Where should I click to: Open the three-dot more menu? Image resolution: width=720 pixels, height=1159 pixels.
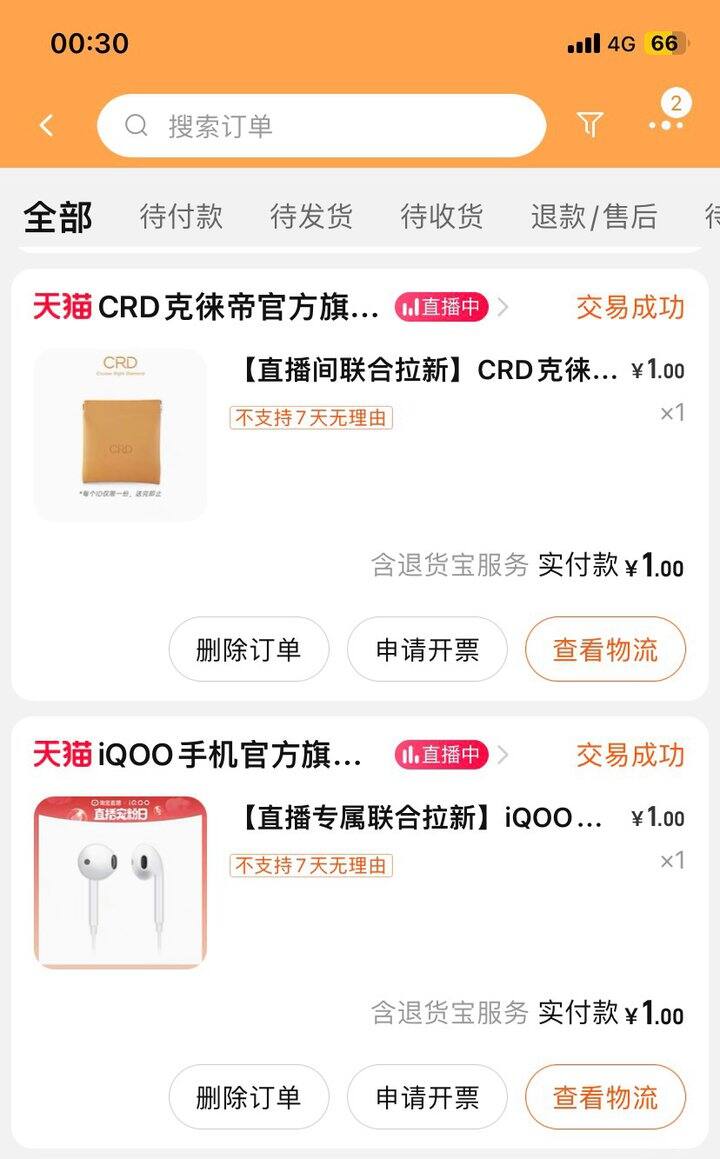[x=666, y=126]
